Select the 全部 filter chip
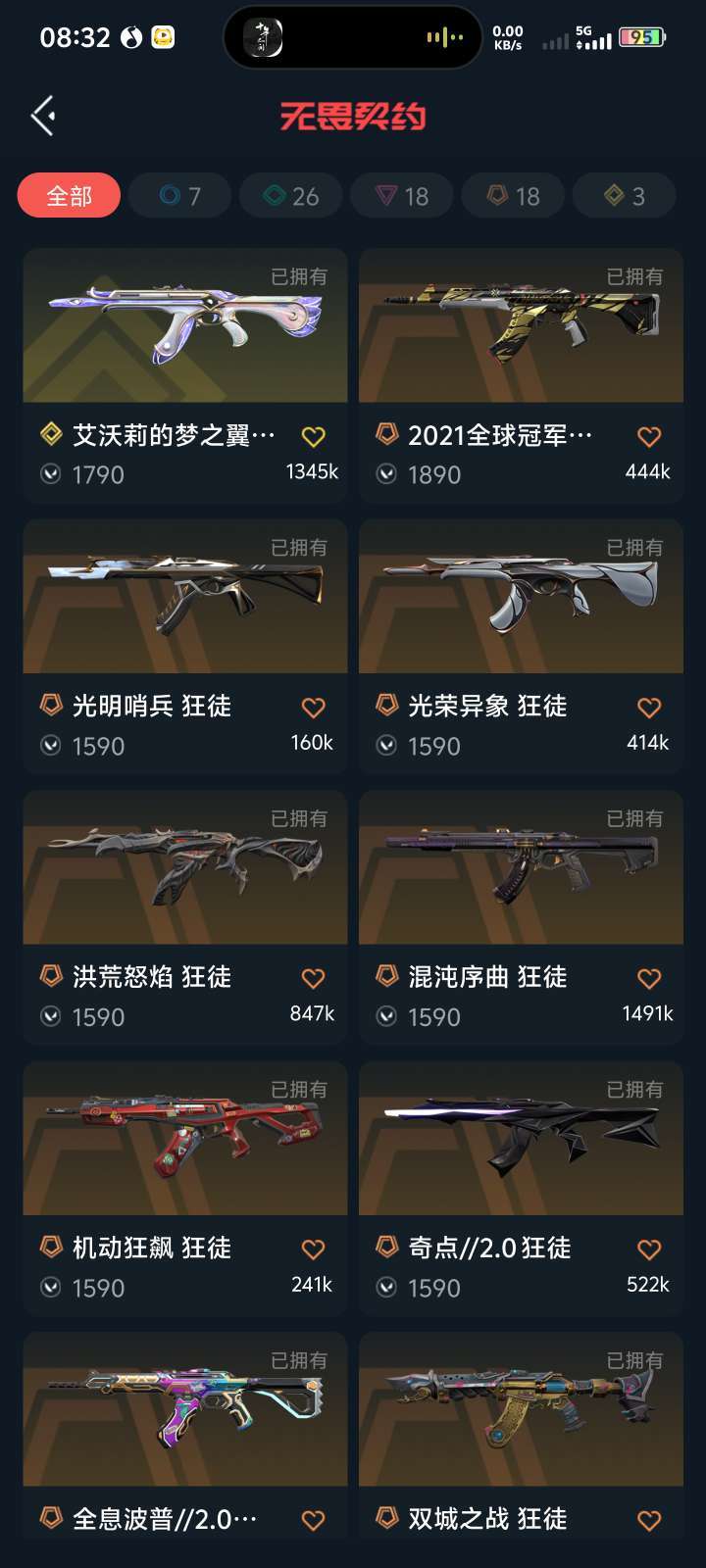 pos(69,196)
